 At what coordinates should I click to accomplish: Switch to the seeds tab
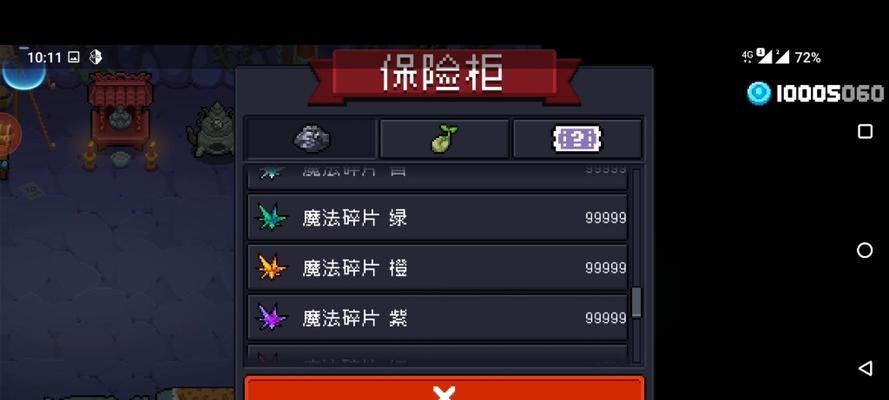(444, 139)
